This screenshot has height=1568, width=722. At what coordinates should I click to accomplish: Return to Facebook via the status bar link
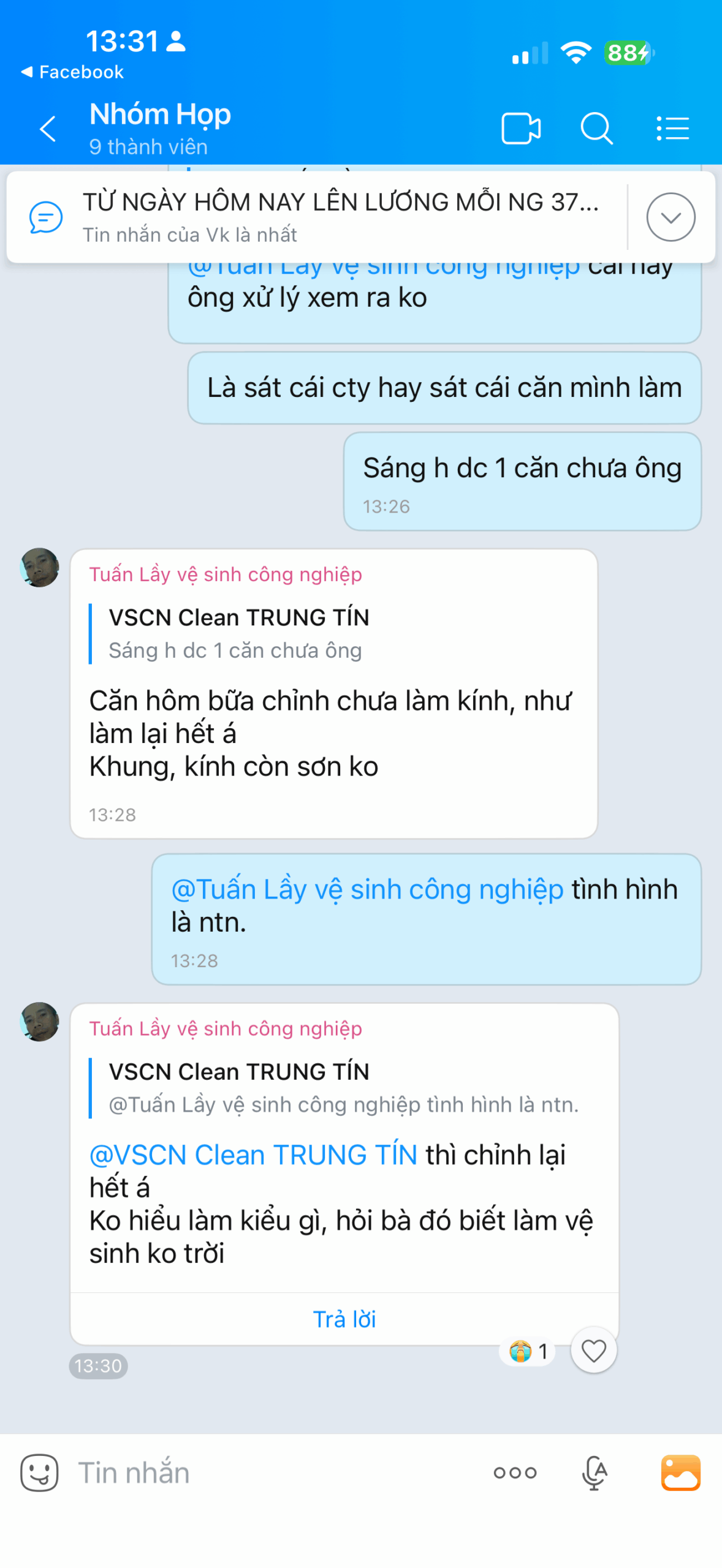(72, 72)
